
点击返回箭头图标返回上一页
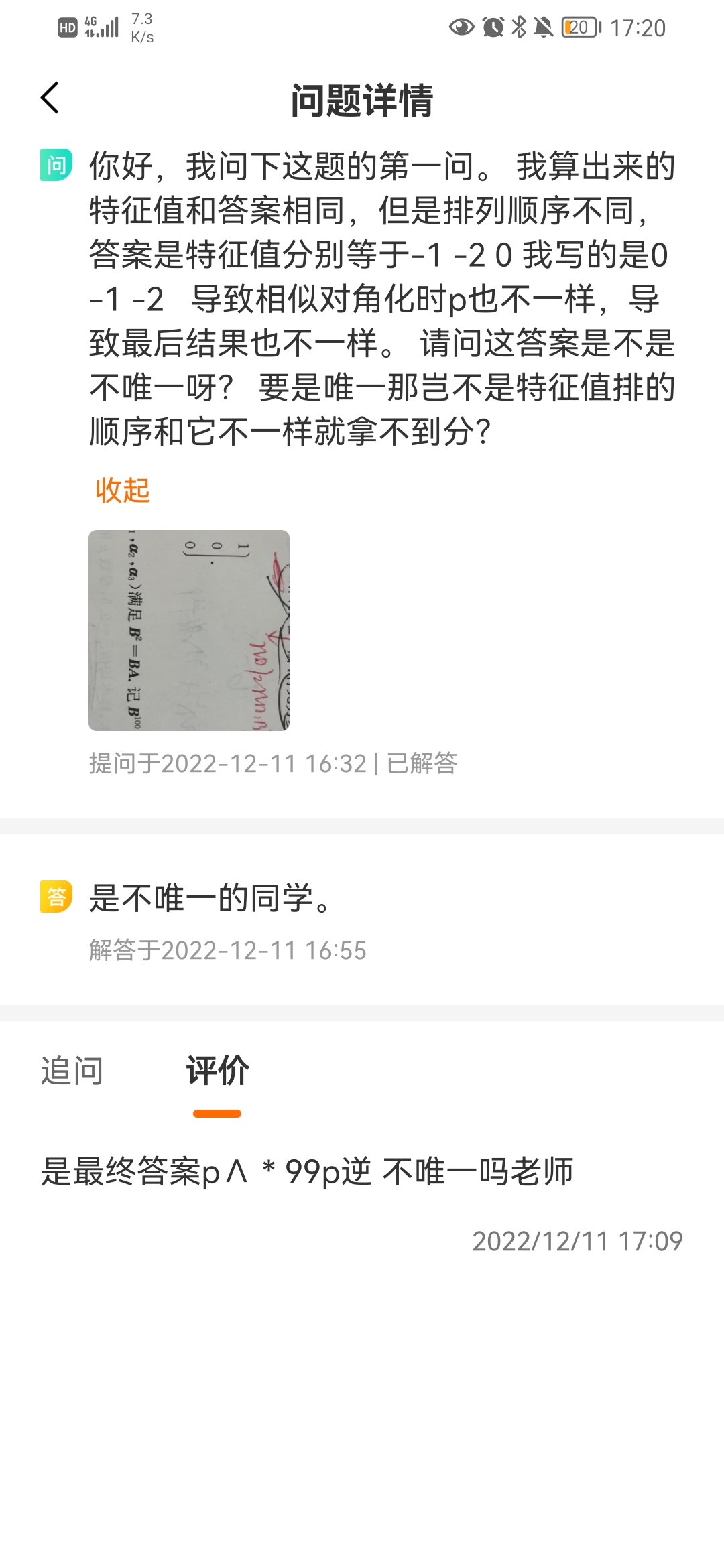pyautogui.click(x=49, y=98)
